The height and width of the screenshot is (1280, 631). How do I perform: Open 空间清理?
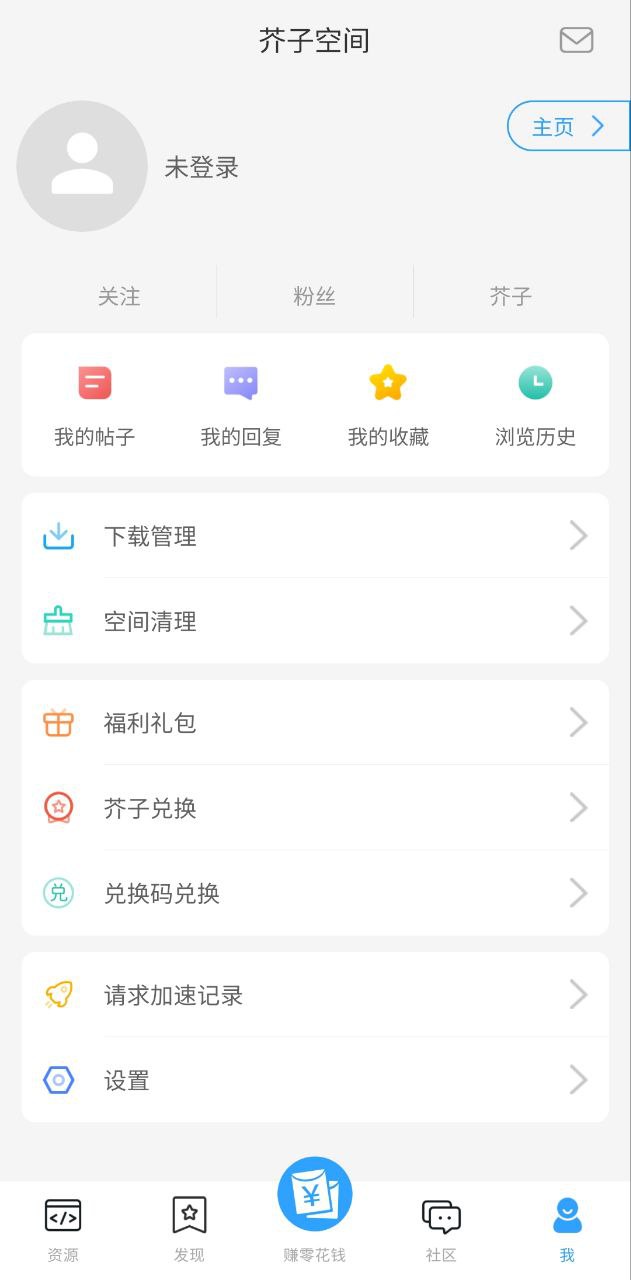click(315, 621)
